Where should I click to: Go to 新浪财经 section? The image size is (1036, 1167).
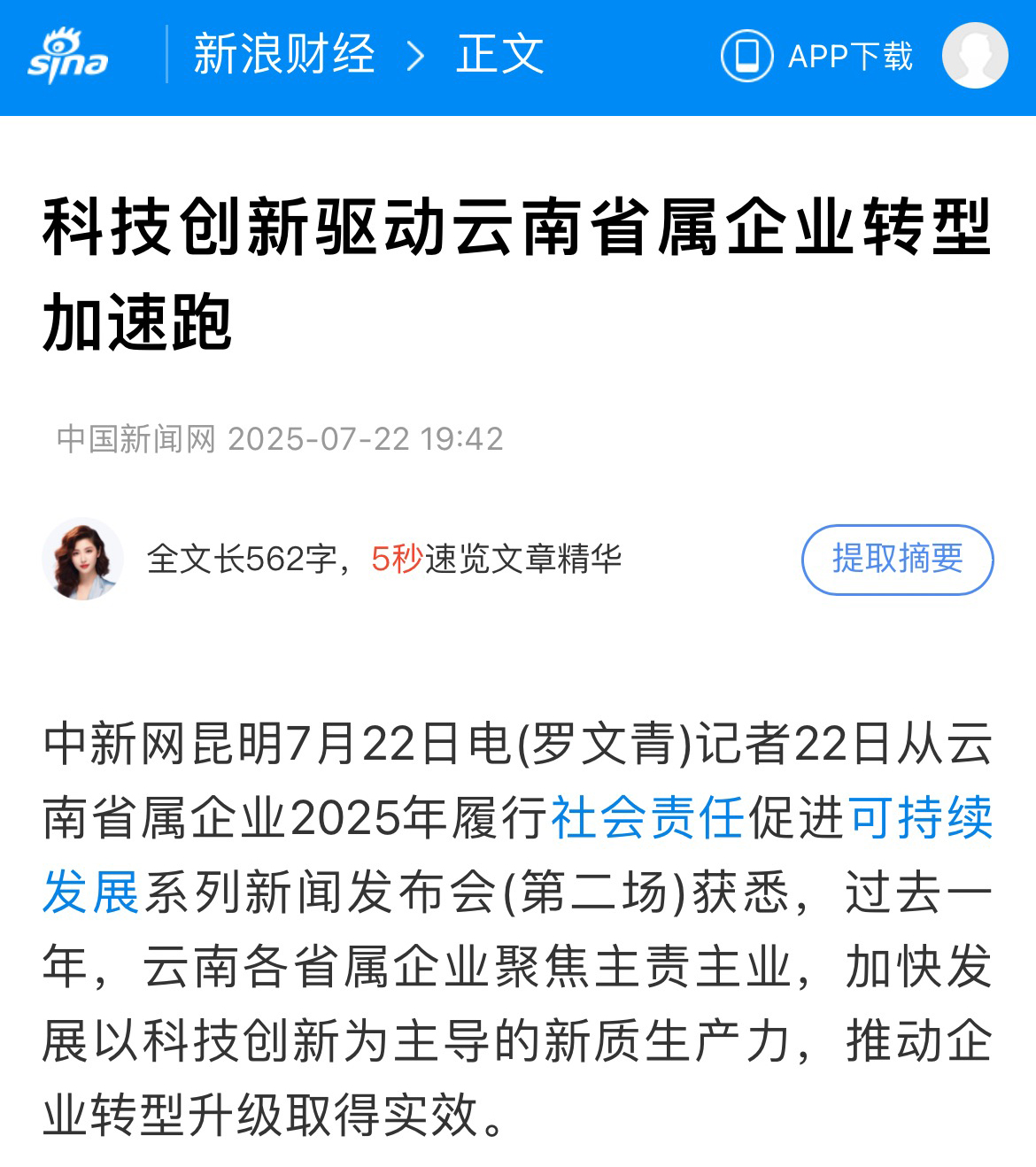coord(284,55)
